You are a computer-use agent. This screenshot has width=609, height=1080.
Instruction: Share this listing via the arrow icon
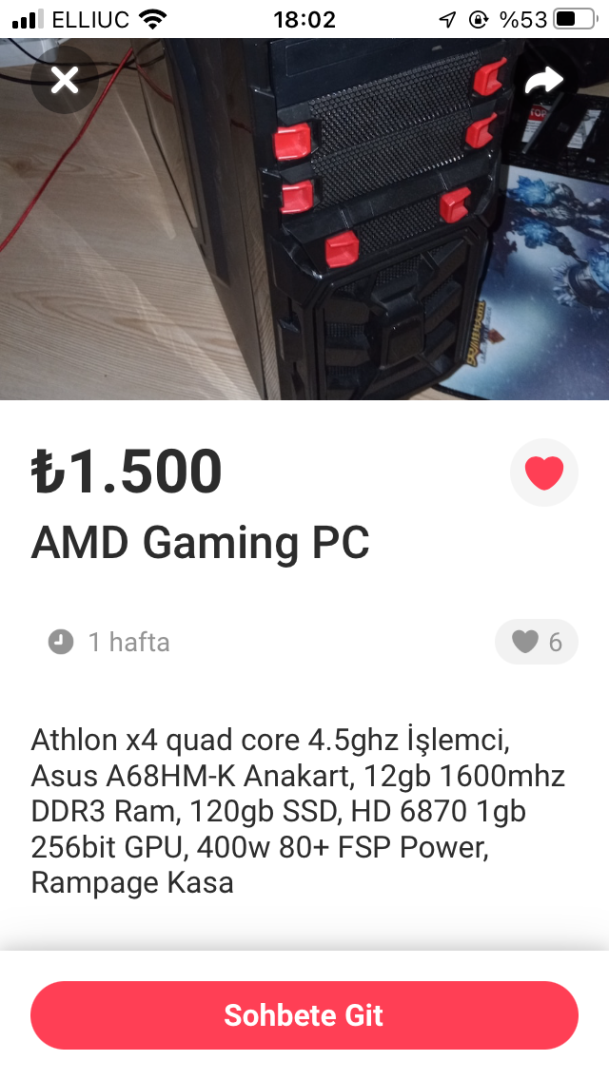[543, 80]
